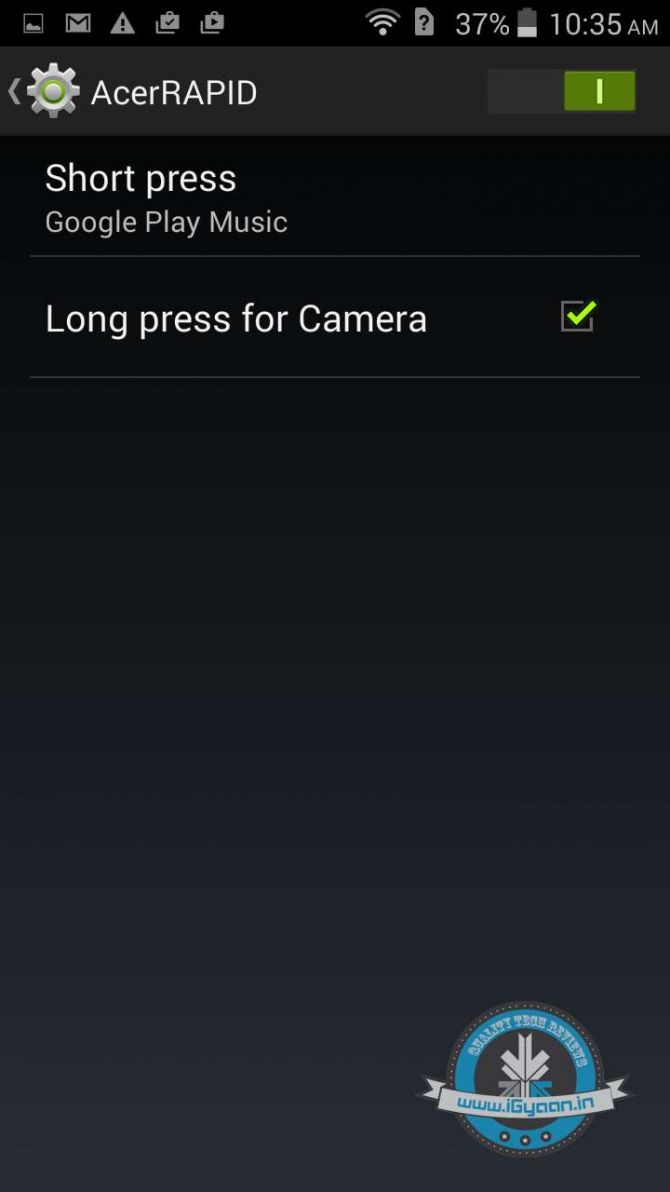The width and height of the screenshot is (670, 1192).
Task: Go back using the AcerRAPID header icon
Action: 45,92
